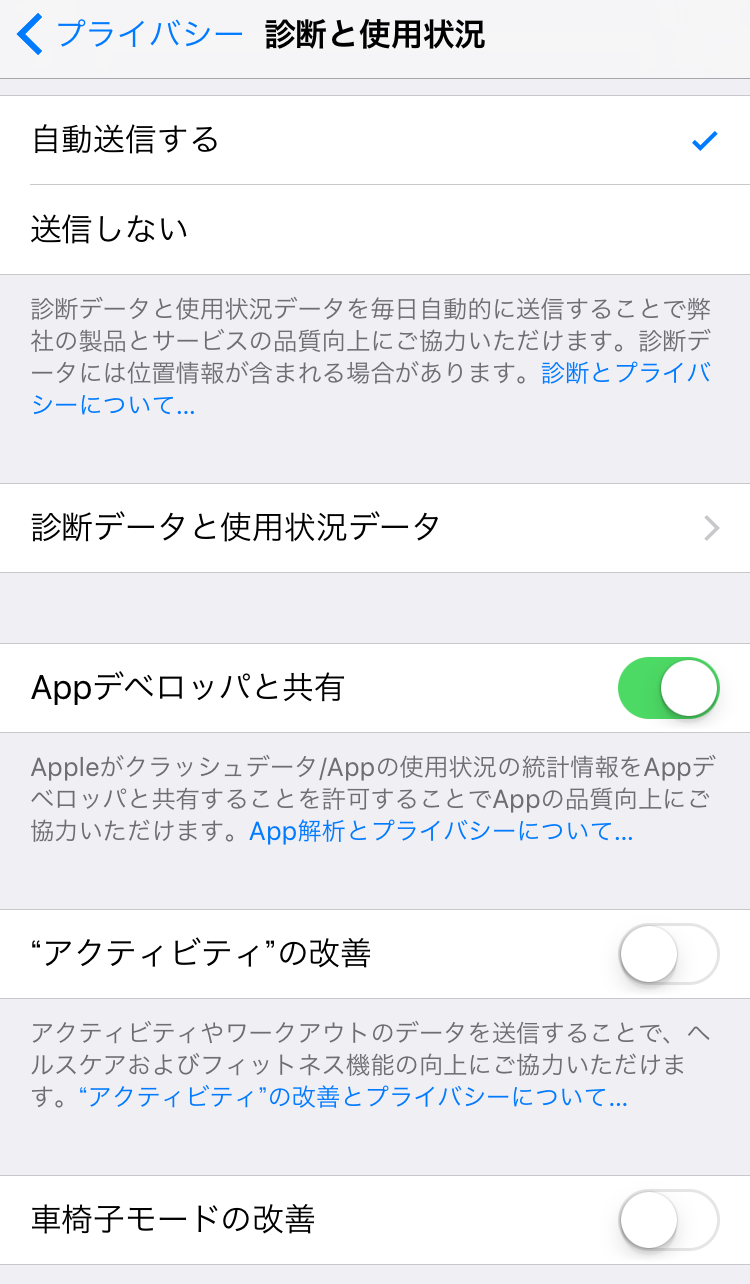This screenshot has height=1284, width=750.
Task: Open 診断とプライバシーについて link
Action: (x=625, y=374)
